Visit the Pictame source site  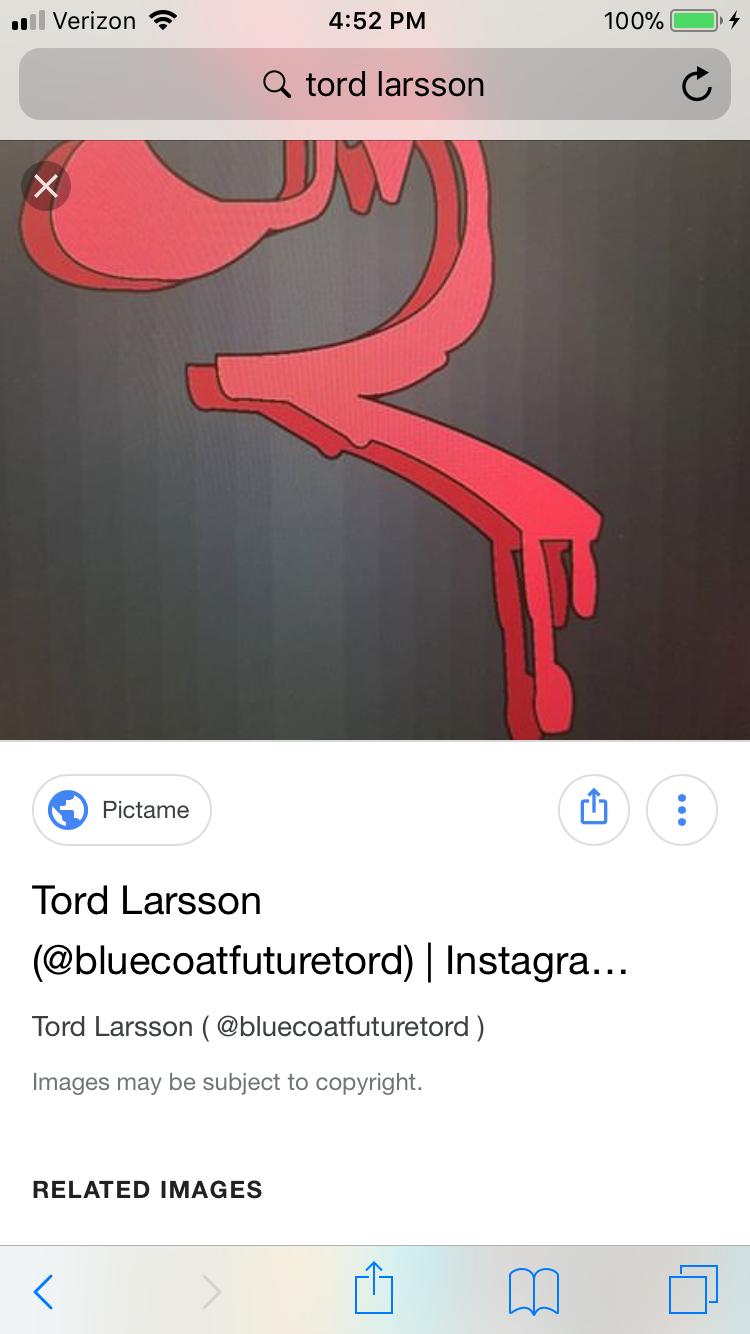(122, 810)
